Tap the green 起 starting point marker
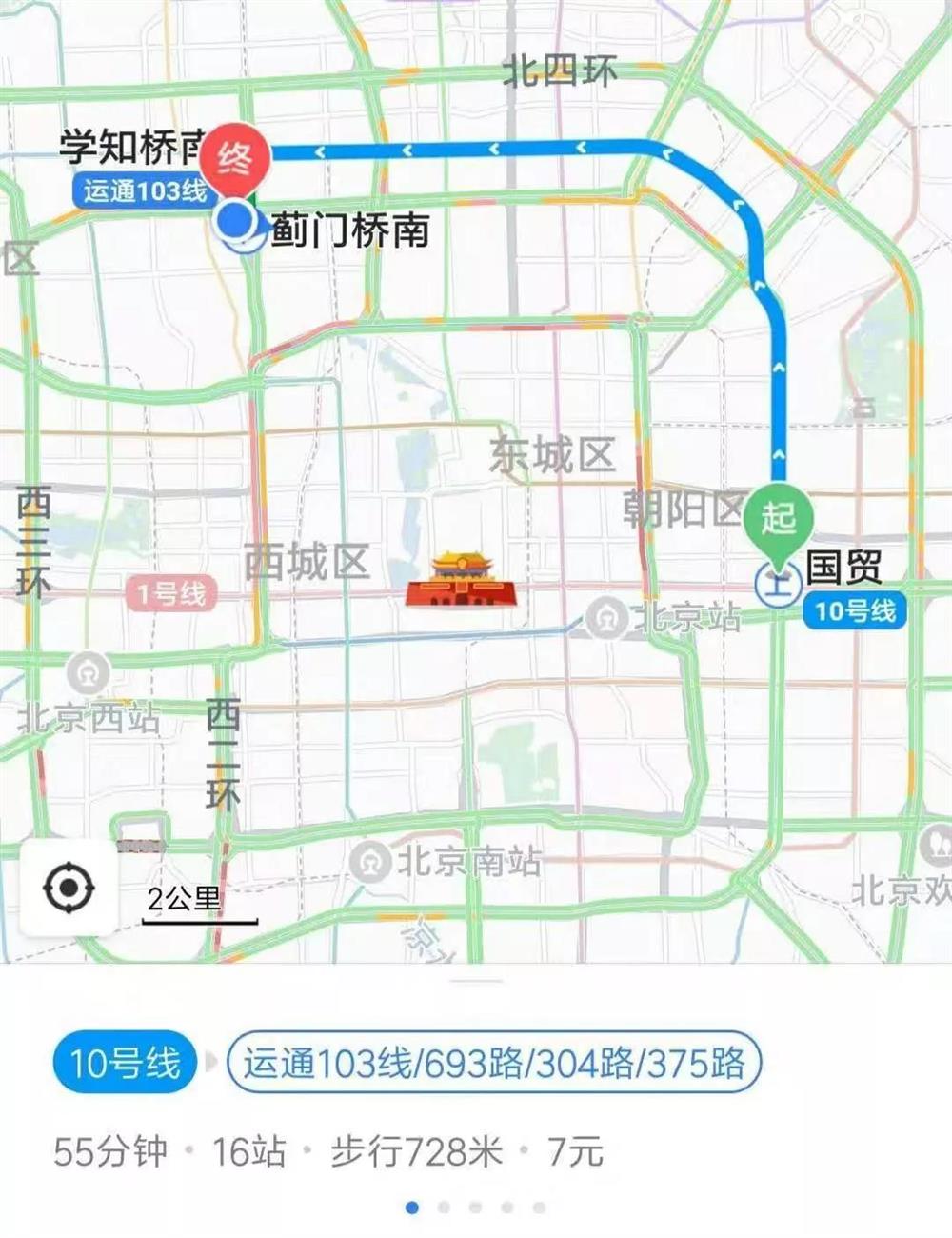Viewport: 952px width, 1238px height. click(778, 519)
